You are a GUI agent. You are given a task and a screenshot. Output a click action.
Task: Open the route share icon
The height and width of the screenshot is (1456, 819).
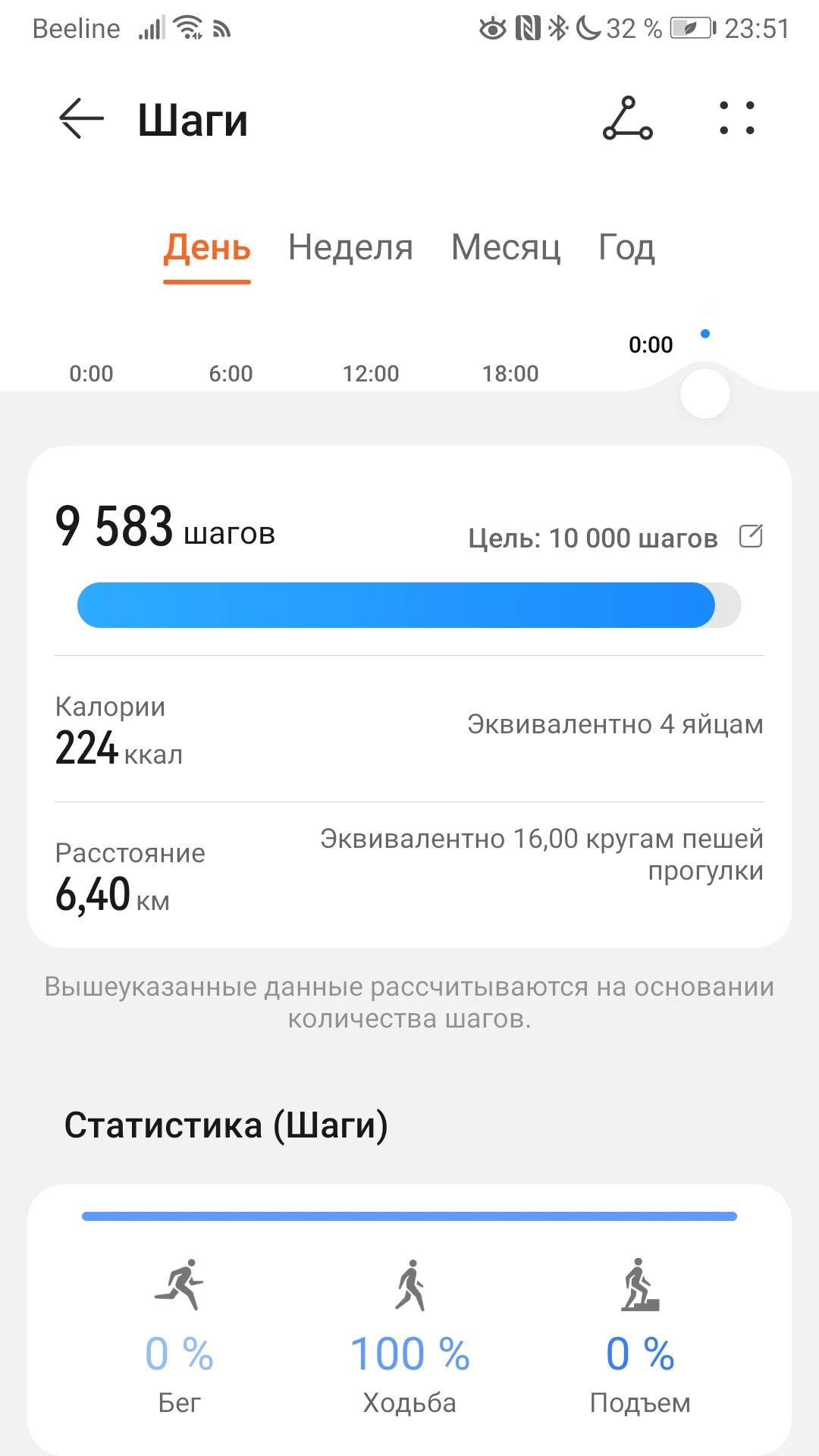click(627, 119)
